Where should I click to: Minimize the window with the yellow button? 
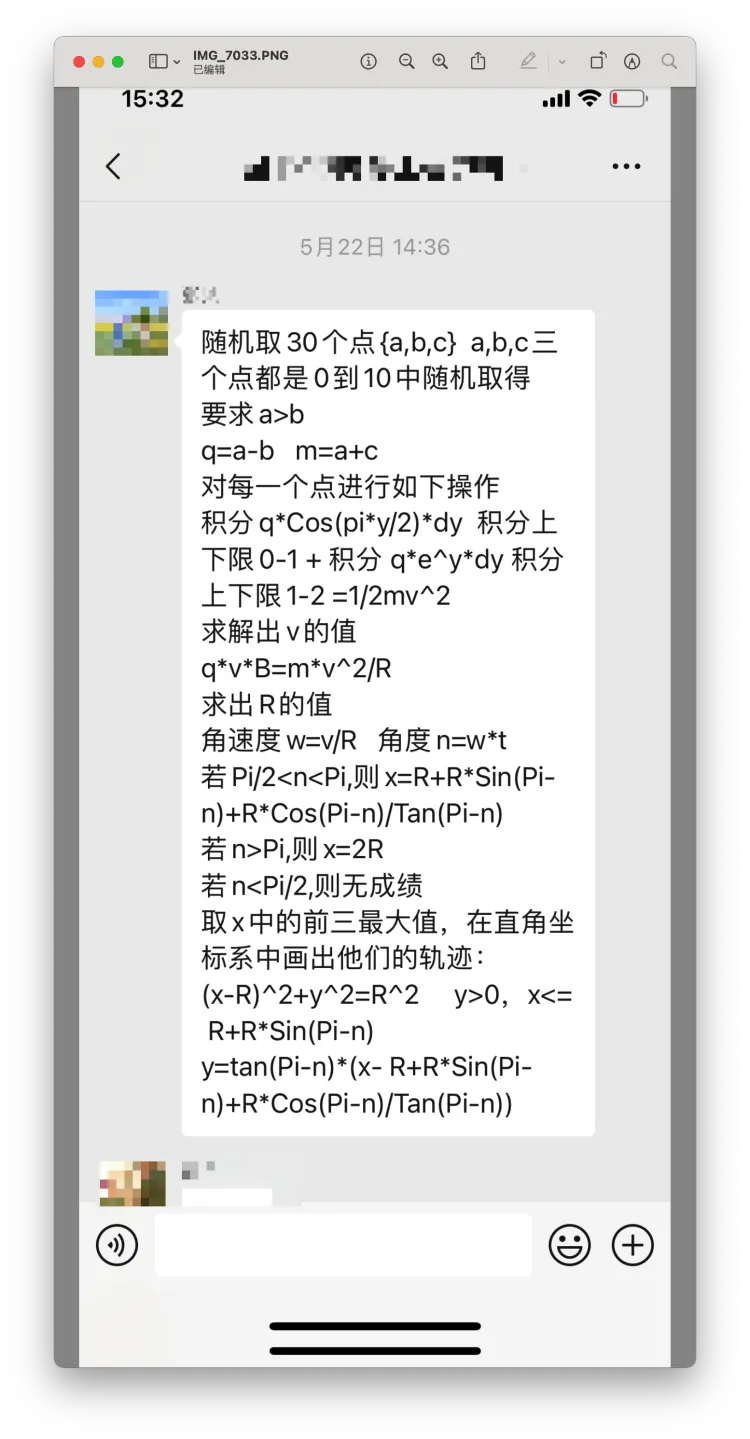98,62
